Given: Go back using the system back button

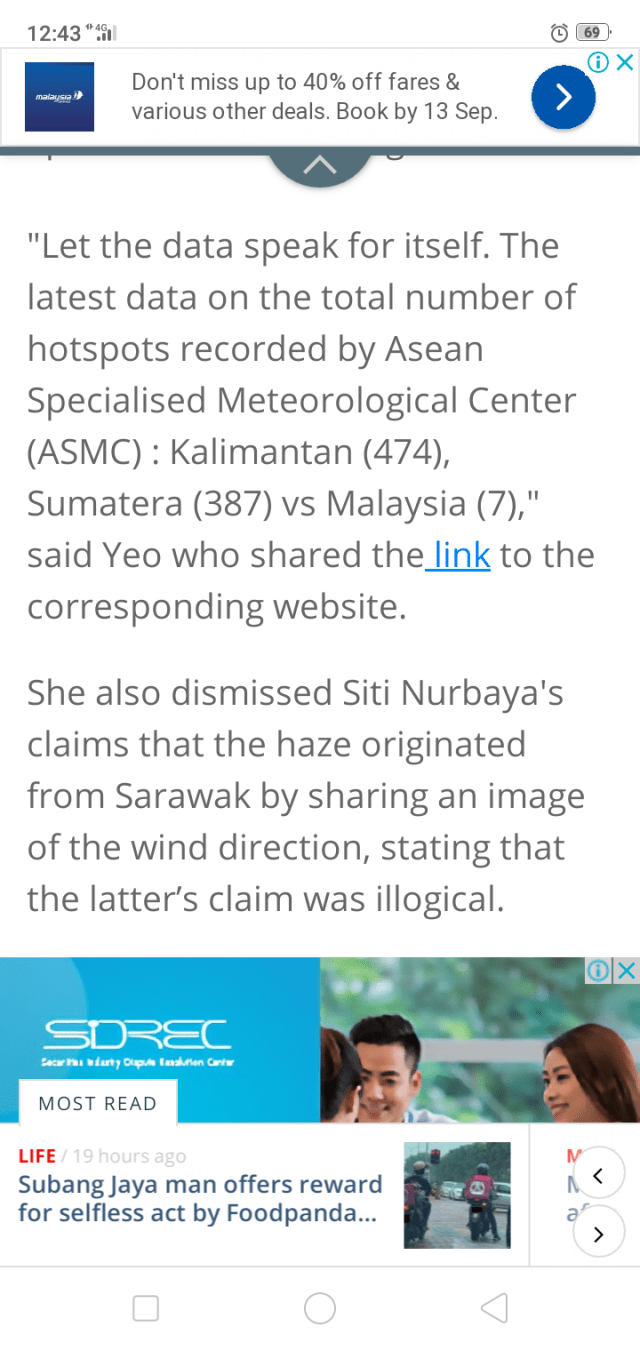Looking at the screenshot, I should [x=494, y=1308].
